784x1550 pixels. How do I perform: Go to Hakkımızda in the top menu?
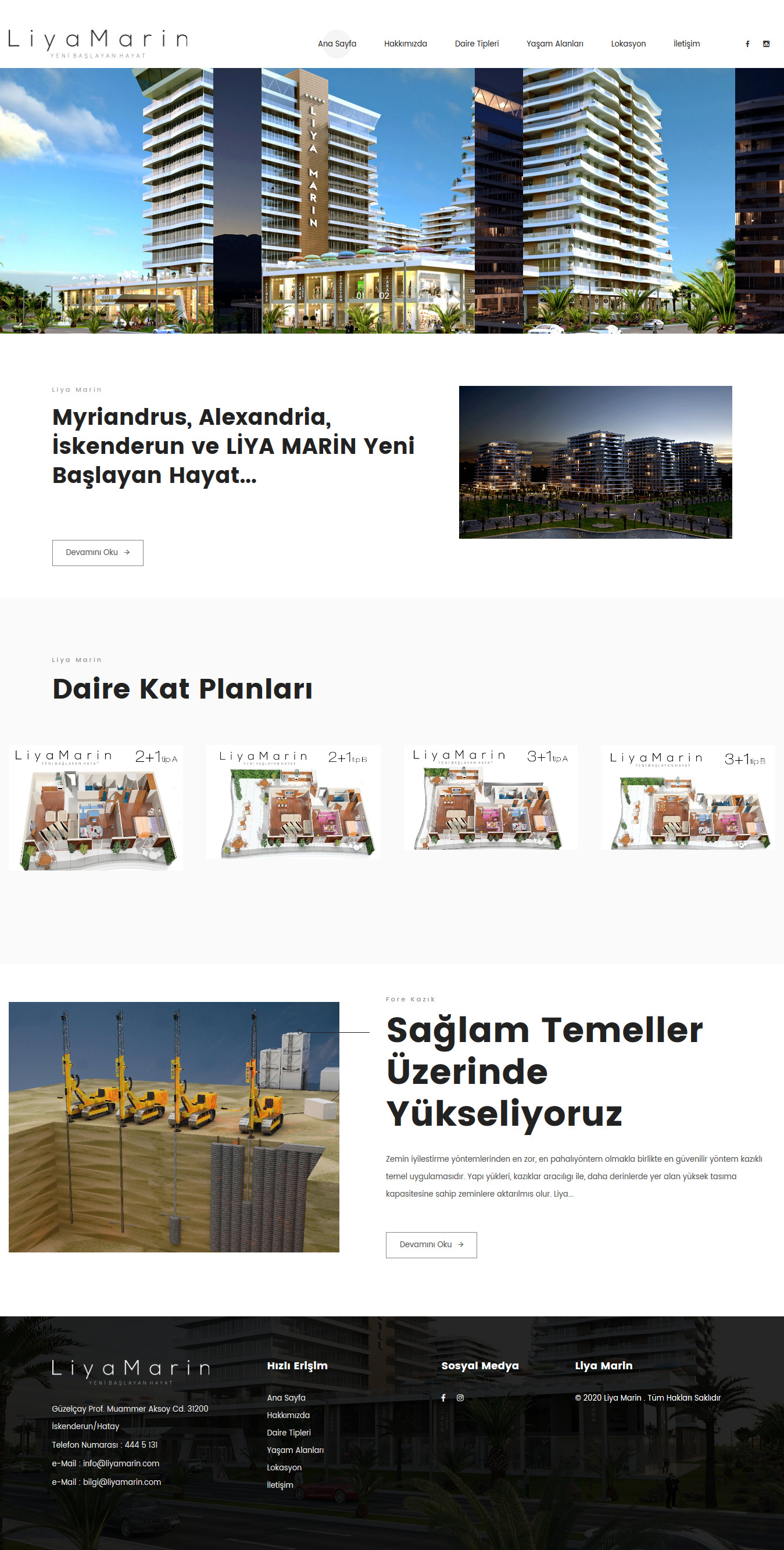[405, 44]
